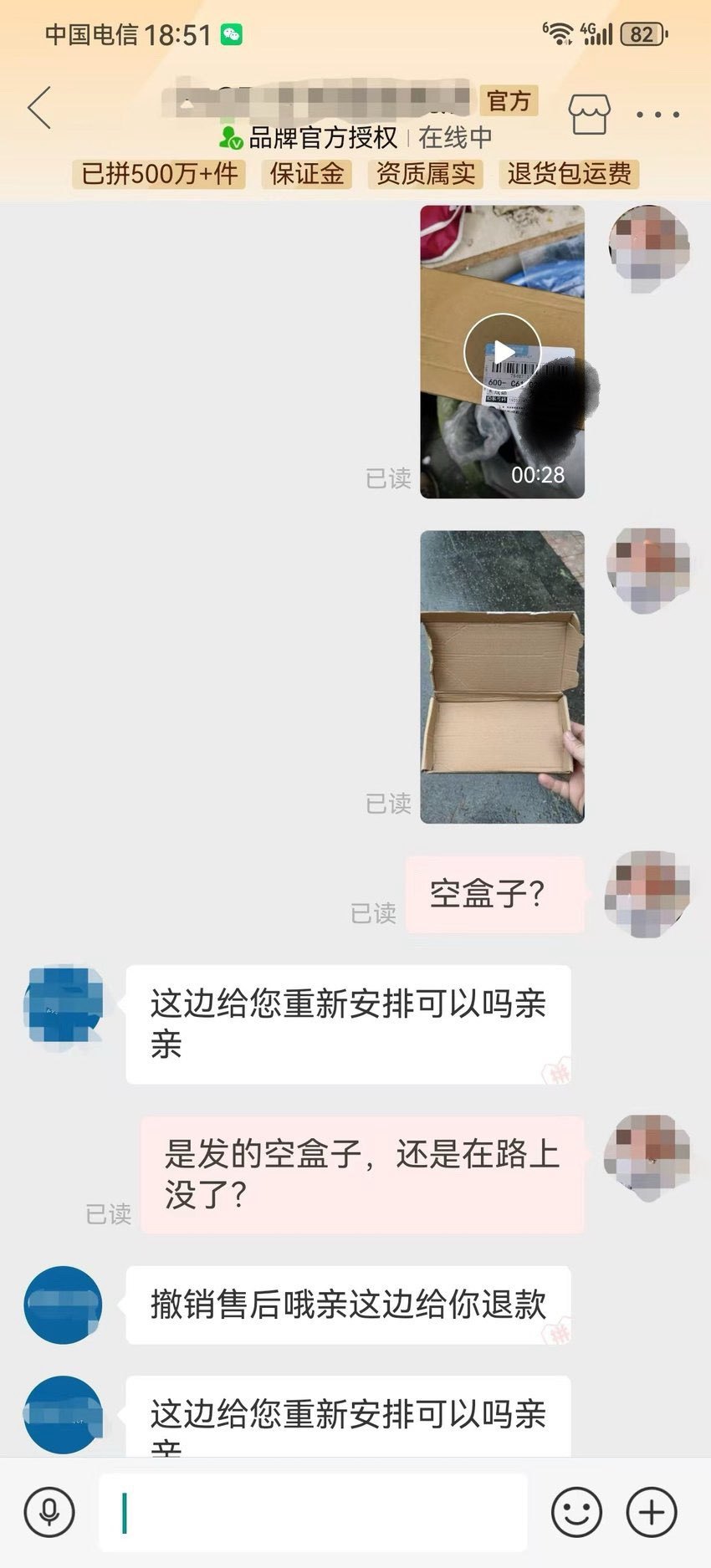Open the emoji smiley picker
Screen dimensions: 711x1568
[576, 1512]
